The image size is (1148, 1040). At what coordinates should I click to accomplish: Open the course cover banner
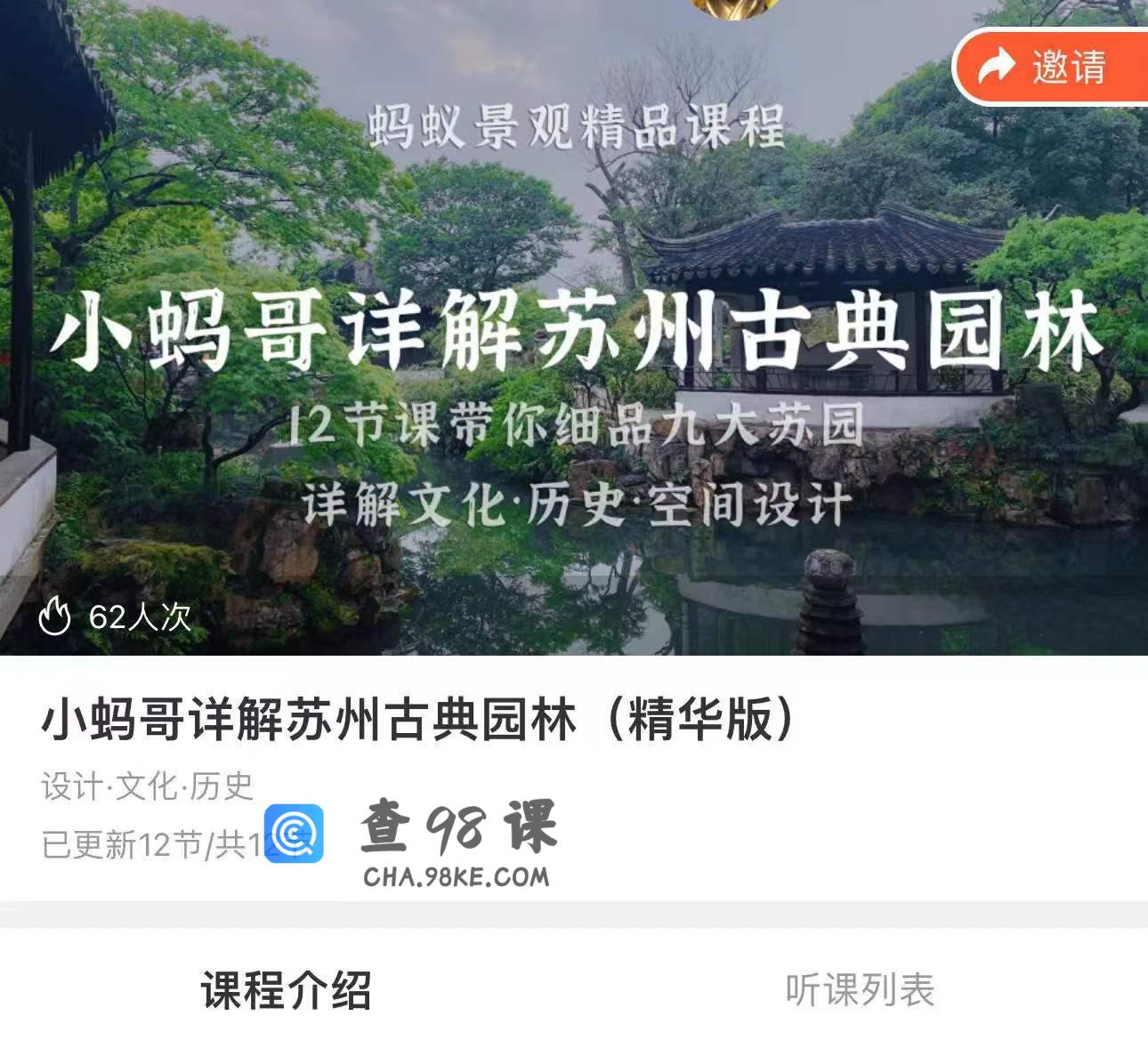point(574,356)
